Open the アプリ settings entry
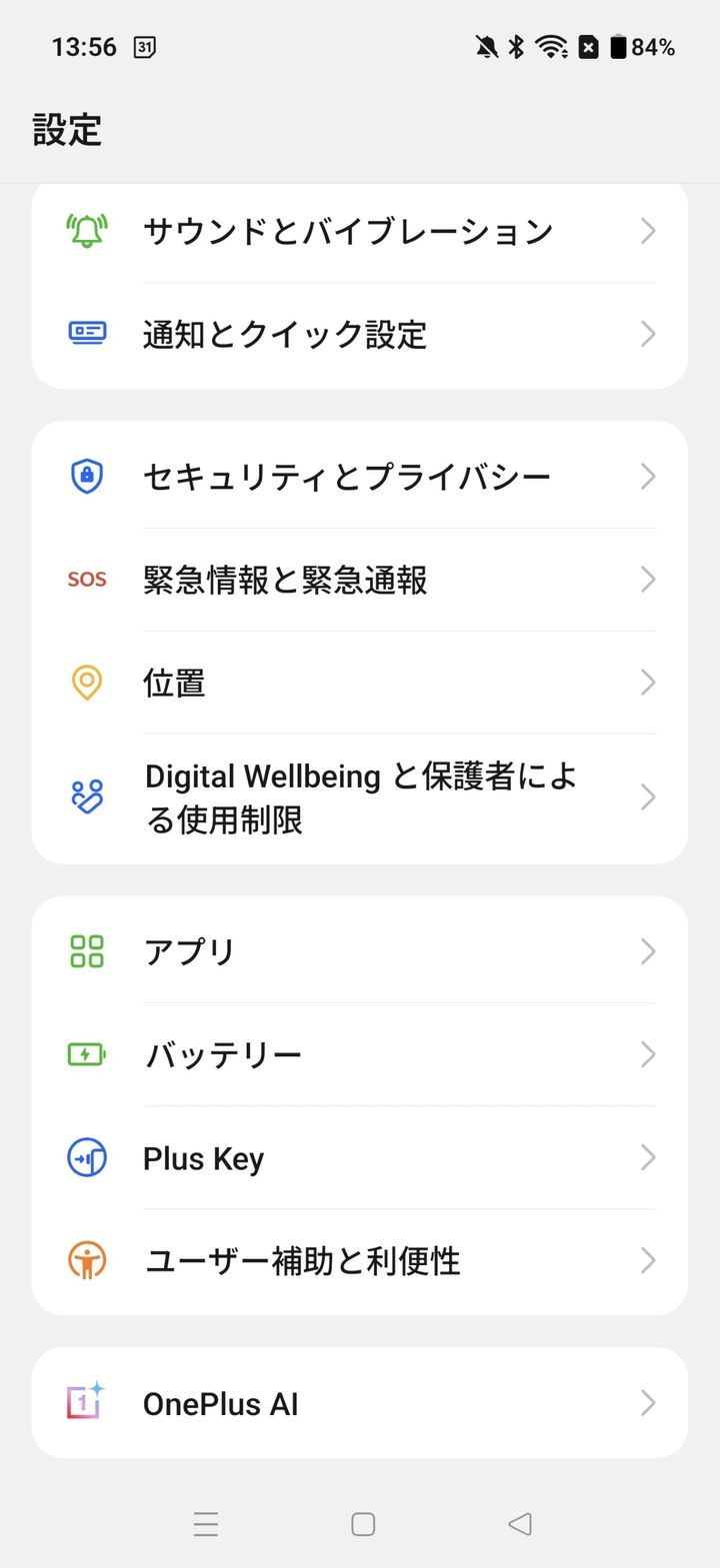The image size is (720, 1568). coord(360,951)
